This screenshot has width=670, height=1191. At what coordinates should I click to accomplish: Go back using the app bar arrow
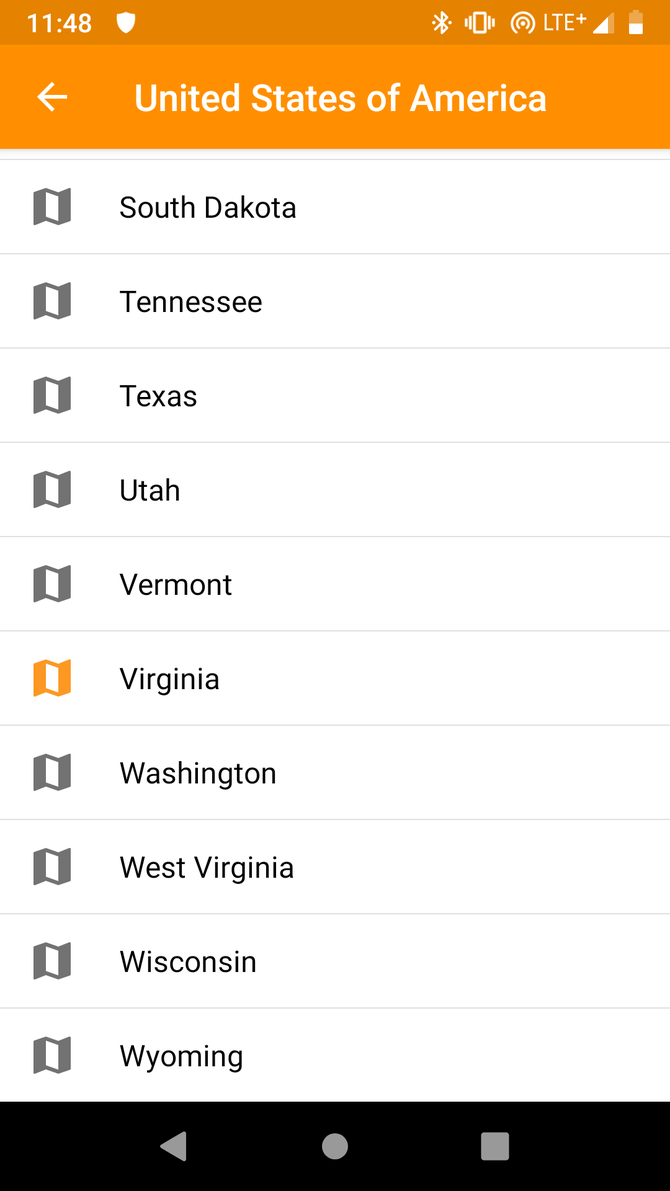click(x=52, y=97)
